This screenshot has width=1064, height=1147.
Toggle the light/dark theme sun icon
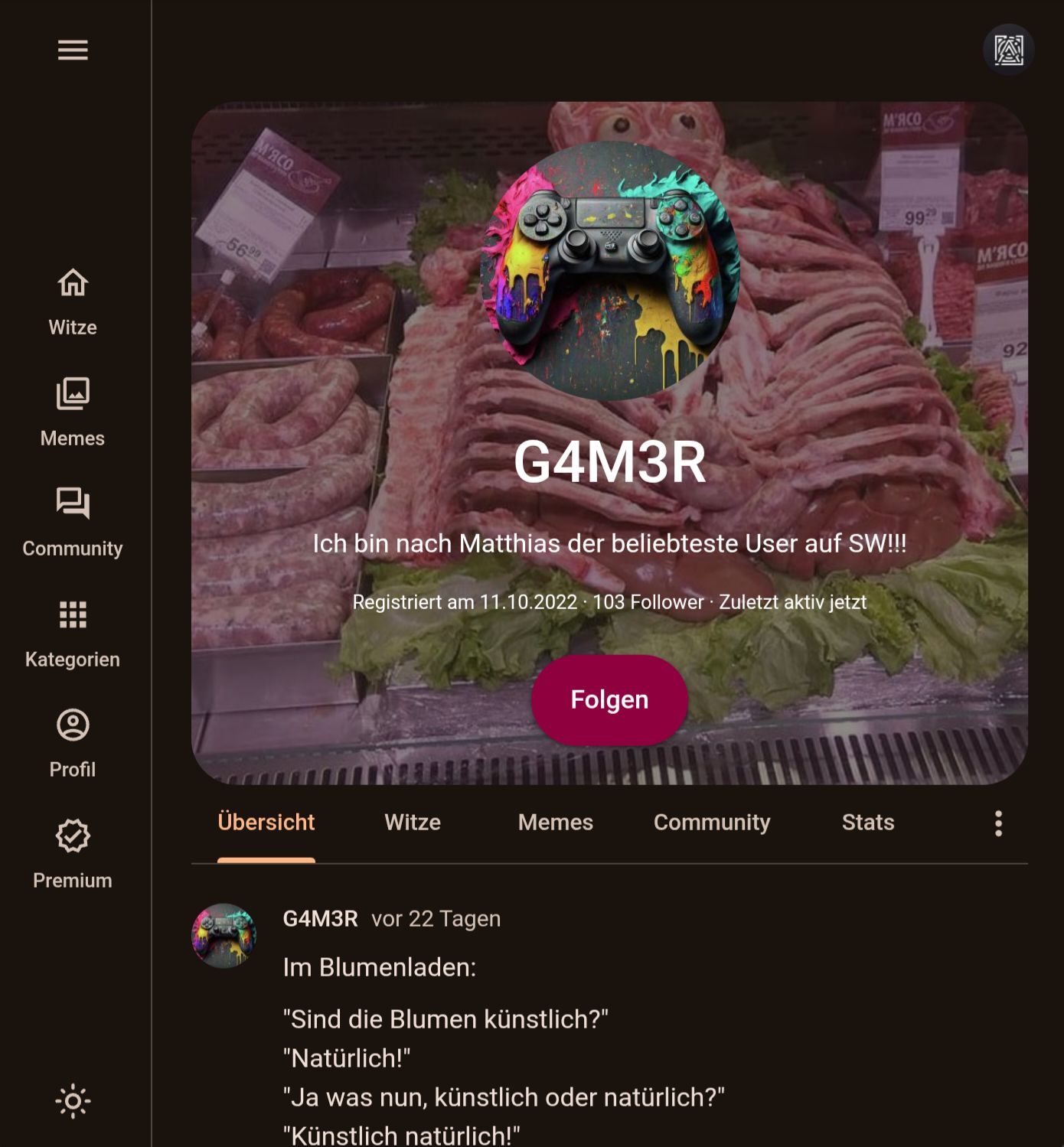73,1101
